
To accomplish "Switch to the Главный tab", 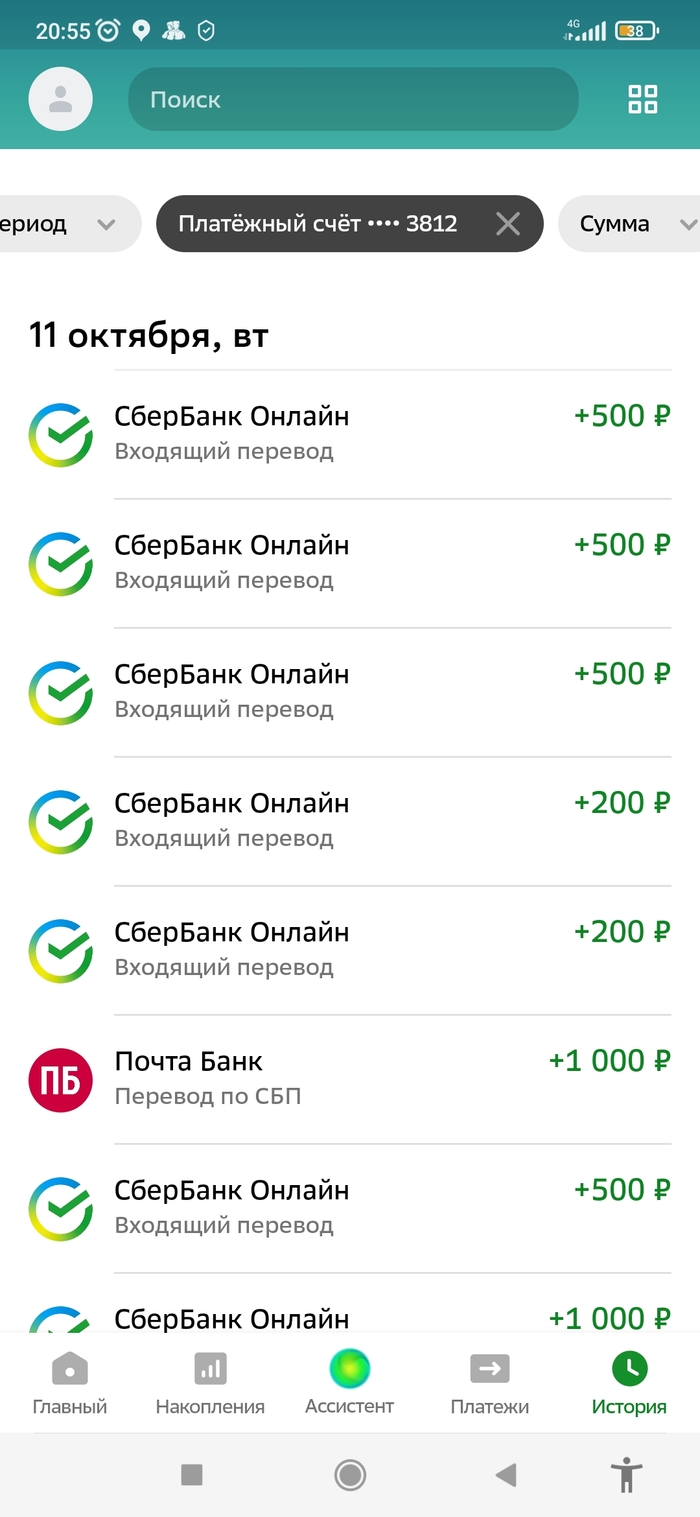I will pos(70,1383).
